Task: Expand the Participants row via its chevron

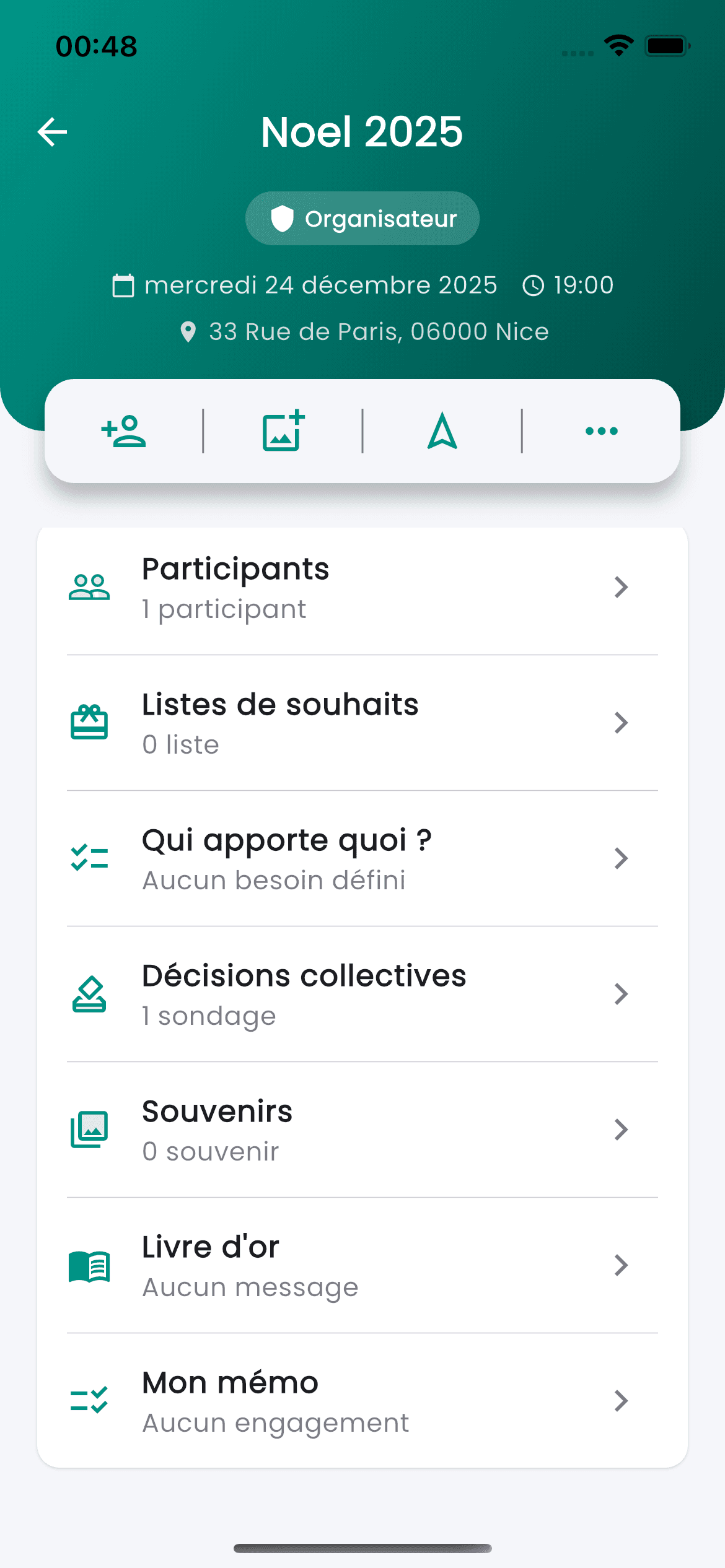Action: point(622,586)
